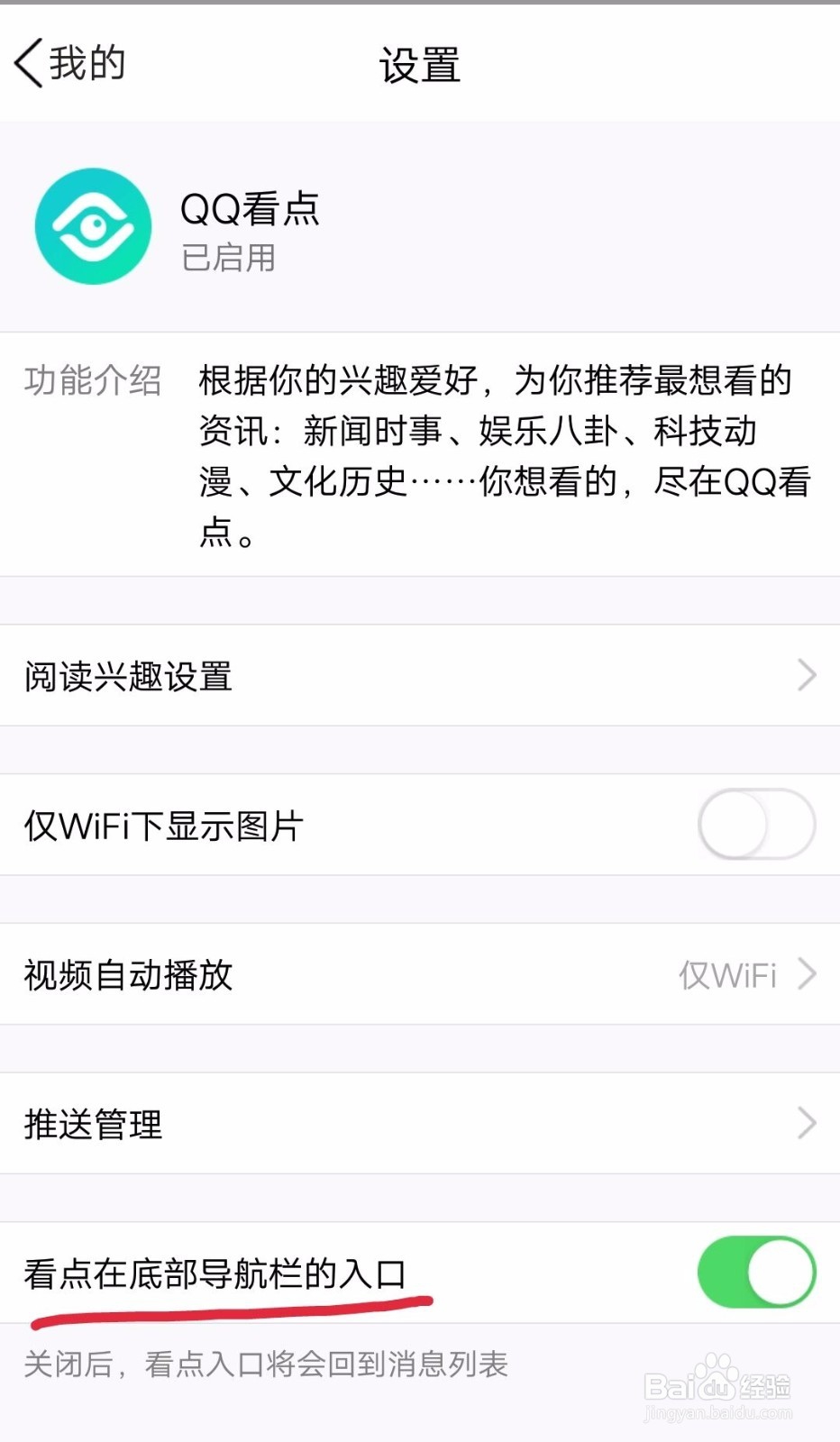
Task: Toggle the green switch next to navigation entry
Action: tap(757, 1273)
